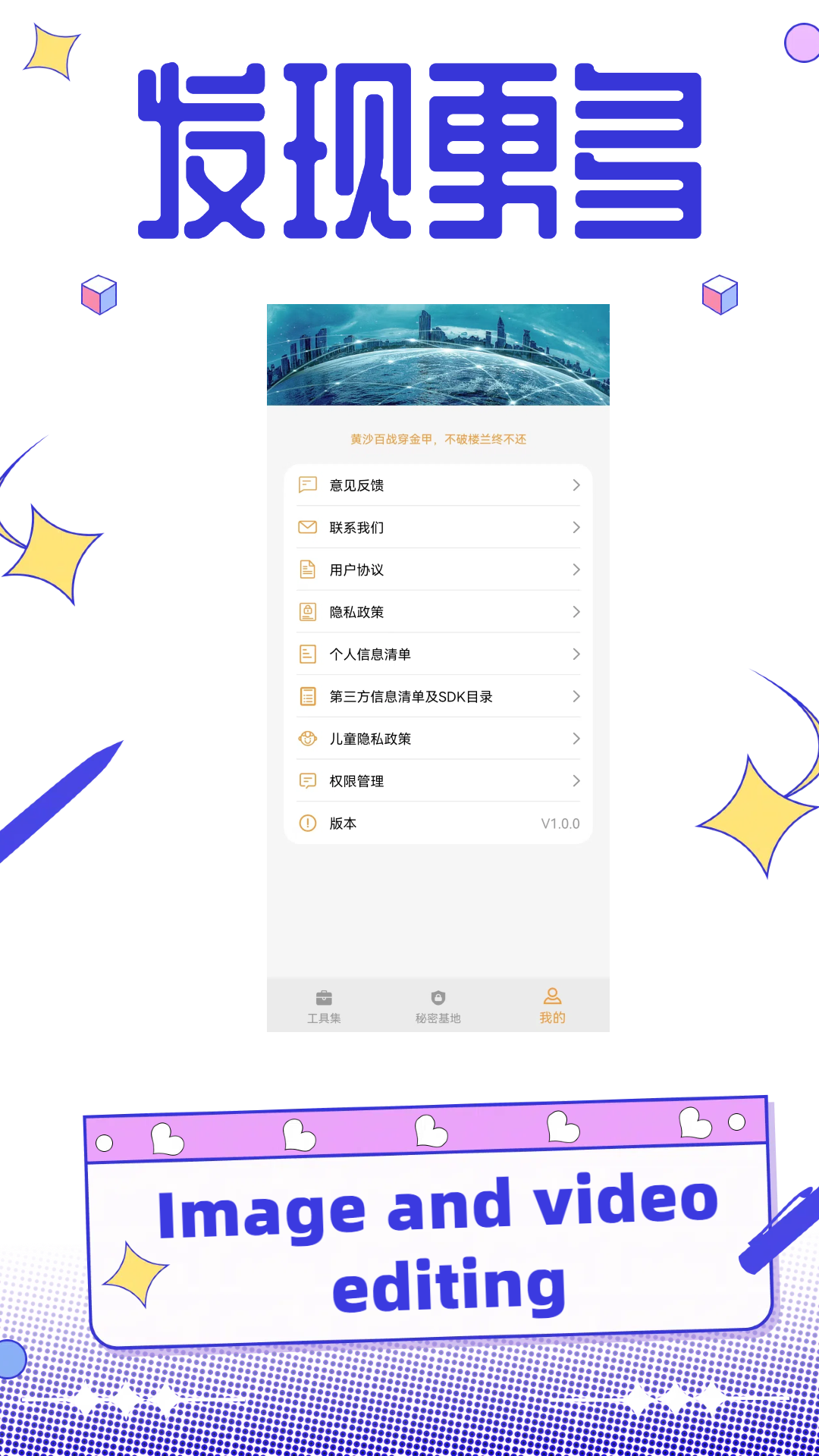Viewport: 819px width, 1456px height.
Task: Click the 个人信息清单 list icon
Action: point(307,654)
